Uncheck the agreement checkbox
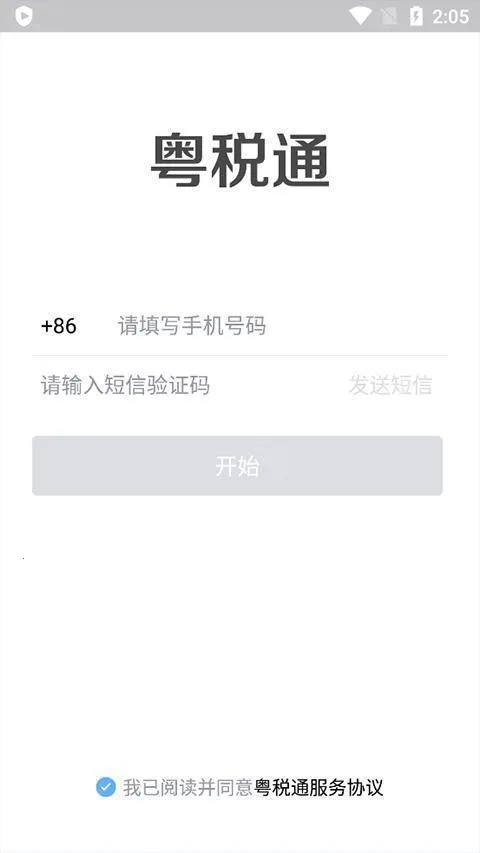Screen dimensions: 480x853 pos(106,787)
